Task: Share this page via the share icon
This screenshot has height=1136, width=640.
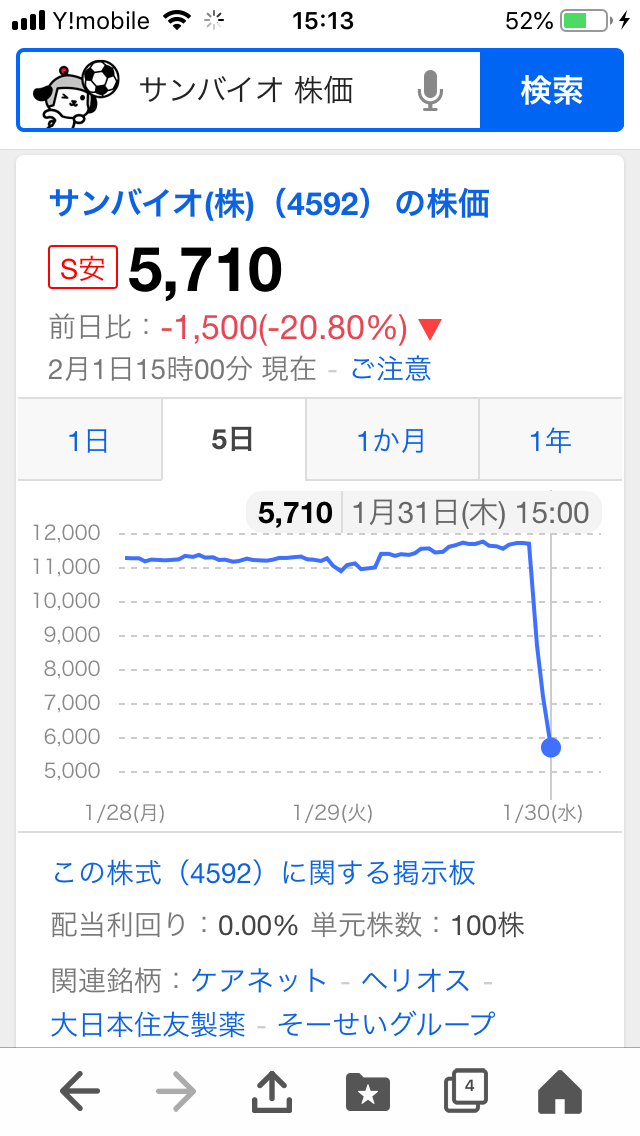Action: [272, 1090]
